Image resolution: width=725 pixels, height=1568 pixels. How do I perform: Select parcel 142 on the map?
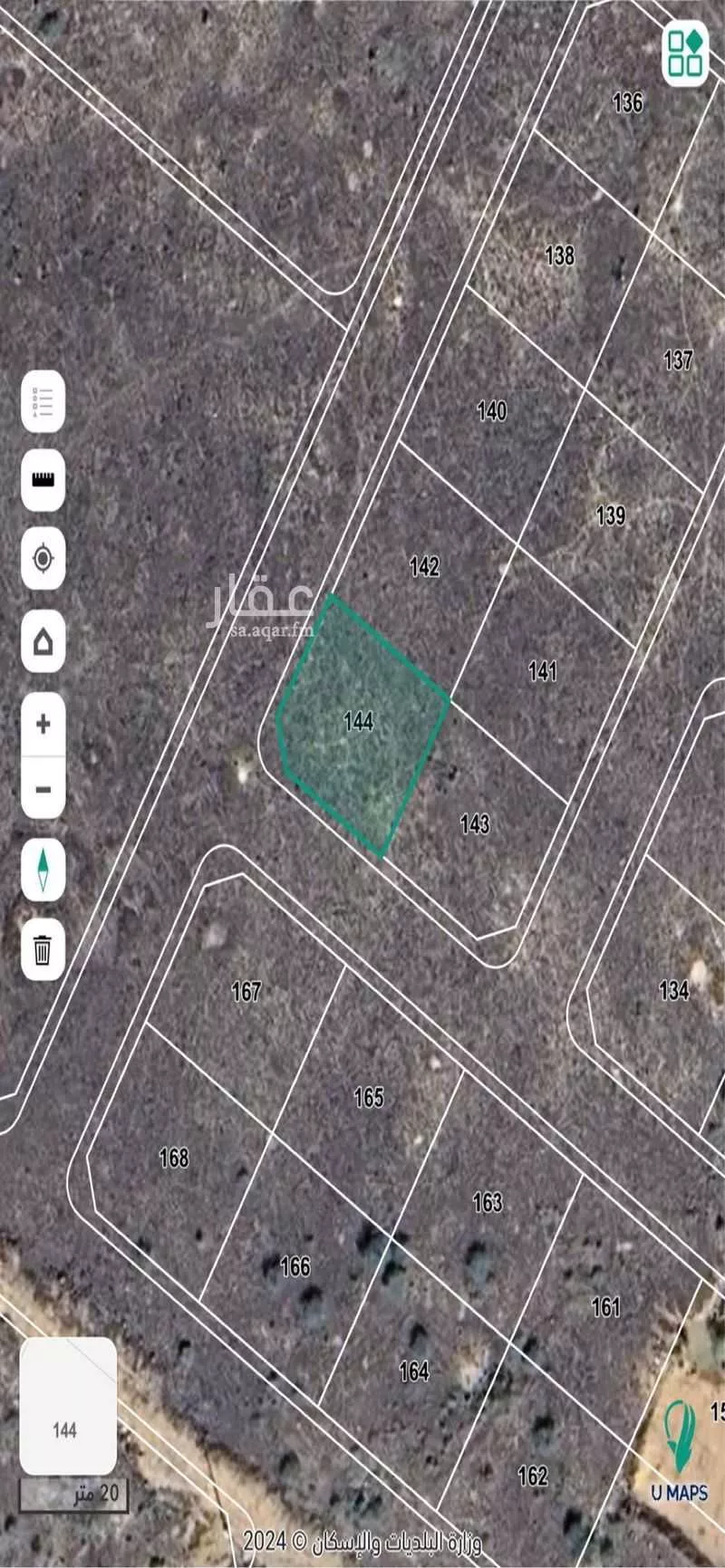[424, 567]
